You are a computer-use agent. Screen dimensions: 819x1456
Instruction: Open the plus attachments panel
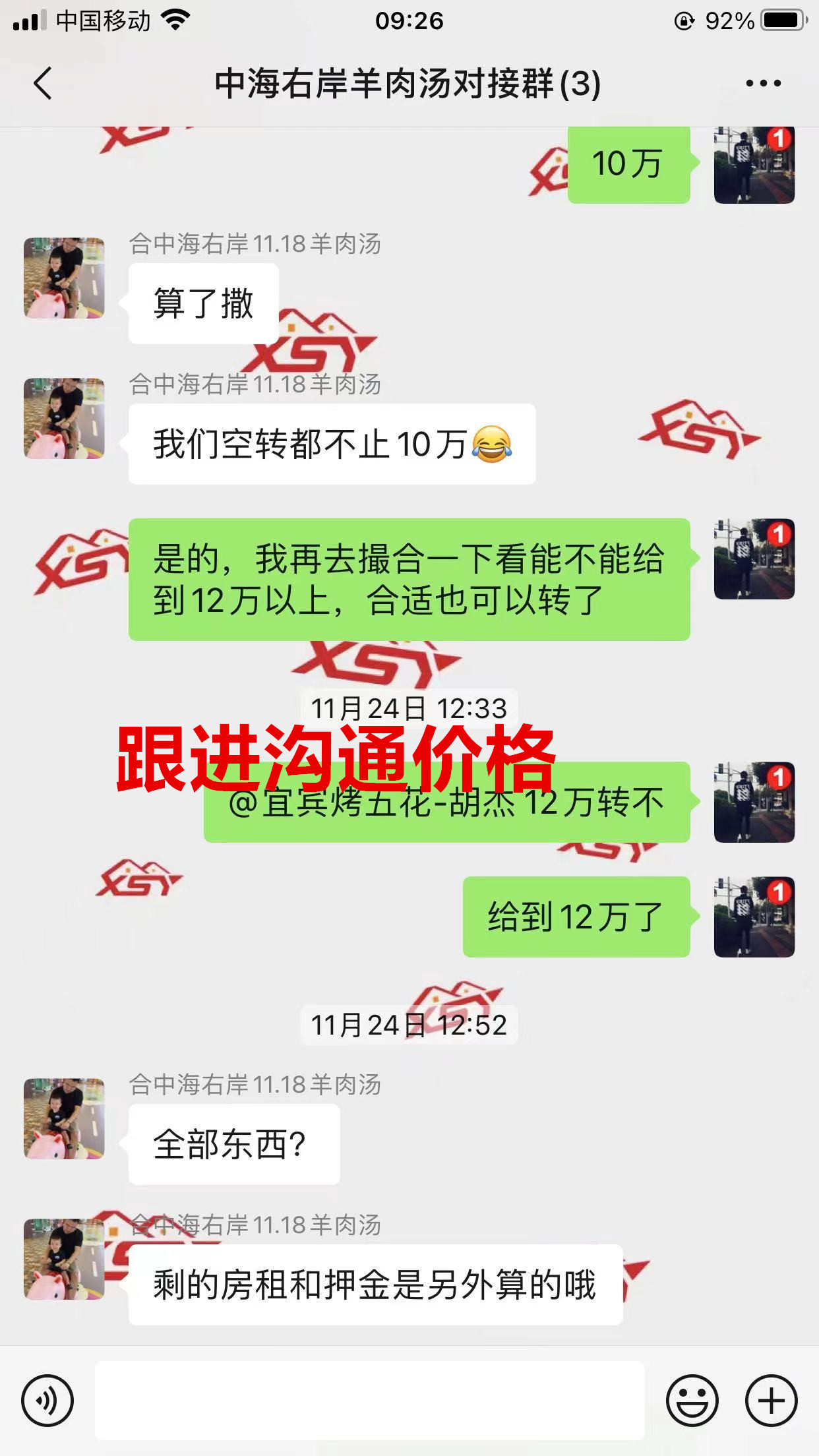(771, 1400)
